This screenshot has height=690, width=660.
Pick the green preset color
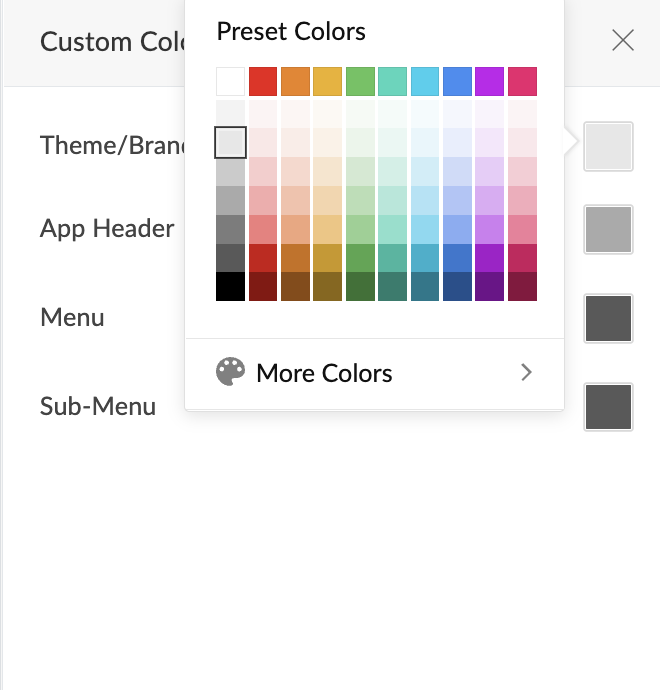point(360,81)
